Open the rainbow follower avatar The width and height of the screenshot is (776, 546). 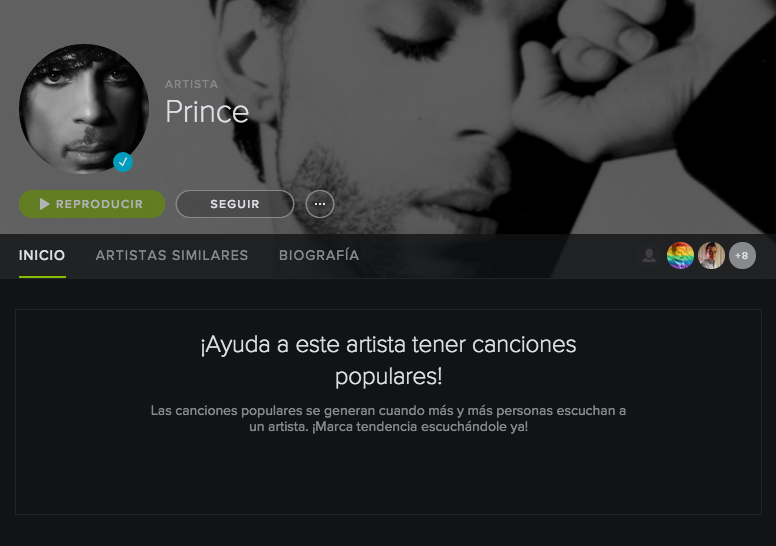680,256
